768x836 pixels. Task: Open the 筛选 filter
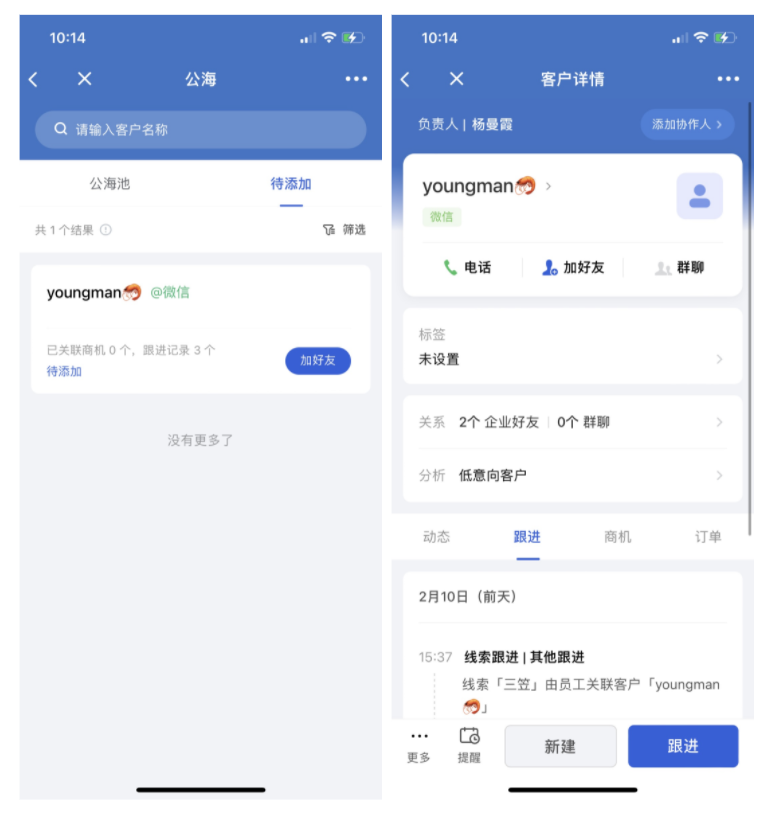point(345,230)
